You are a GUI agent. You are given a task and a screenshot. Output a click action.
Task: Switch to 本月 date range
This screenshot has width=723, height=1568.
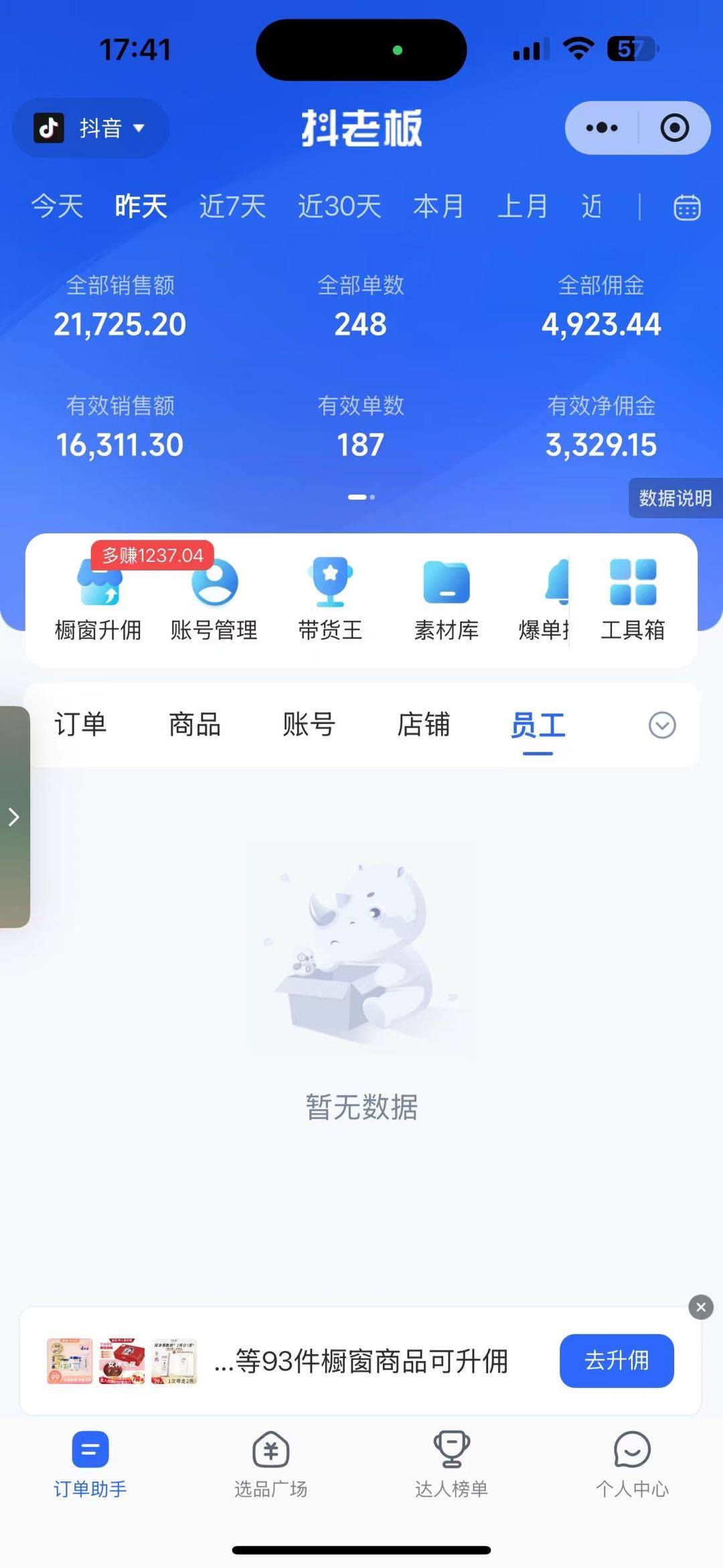point(438,206)
